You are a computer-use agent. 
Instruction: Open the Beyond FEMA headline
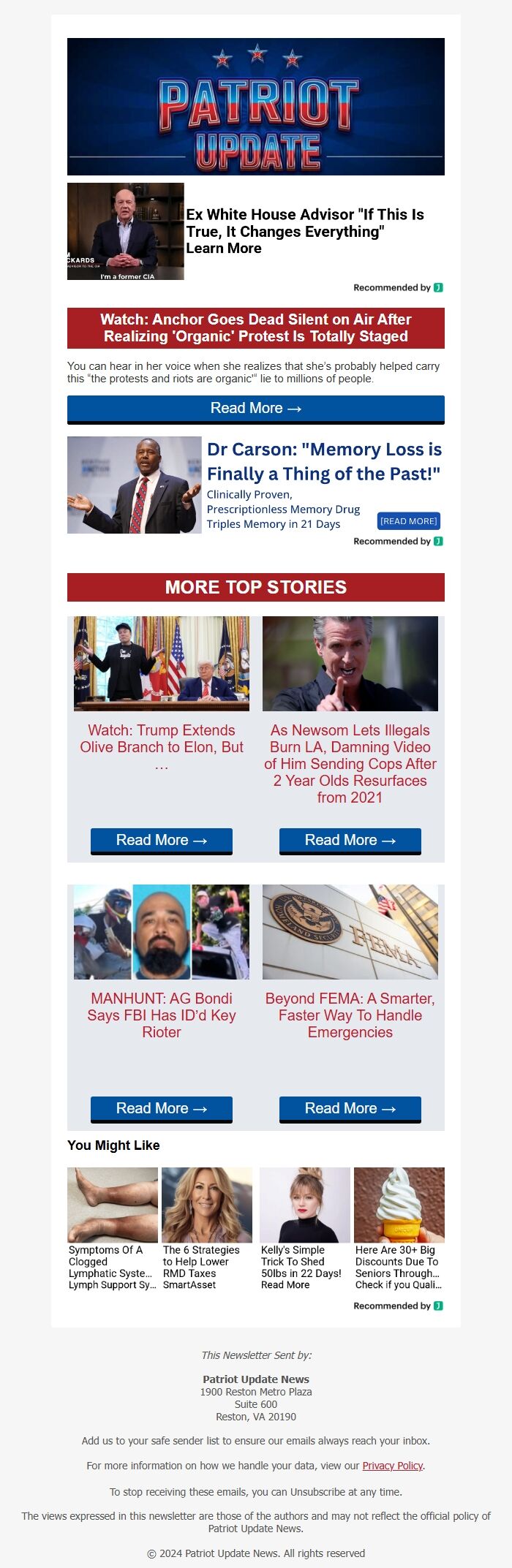pos(350,1015)
